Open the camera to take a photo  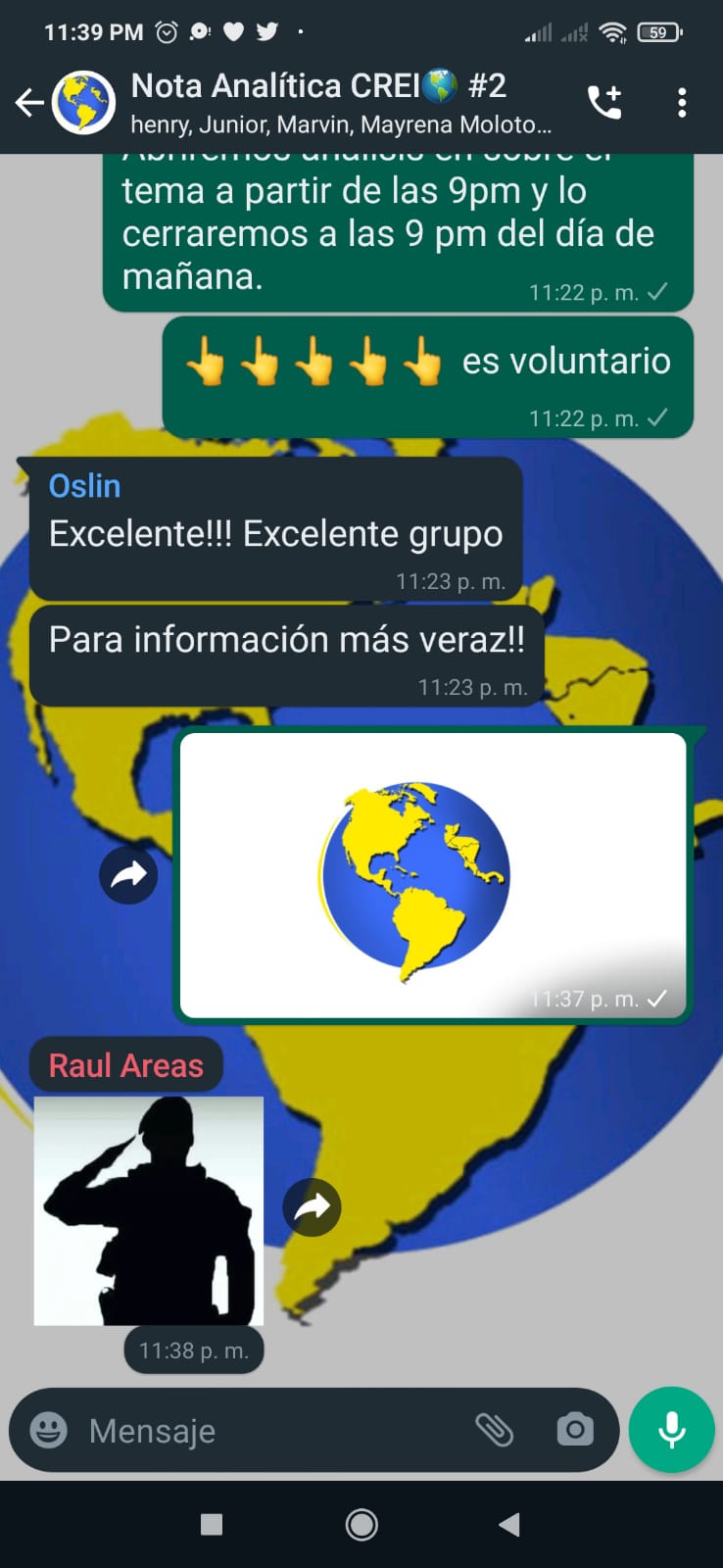[575, 1430]
